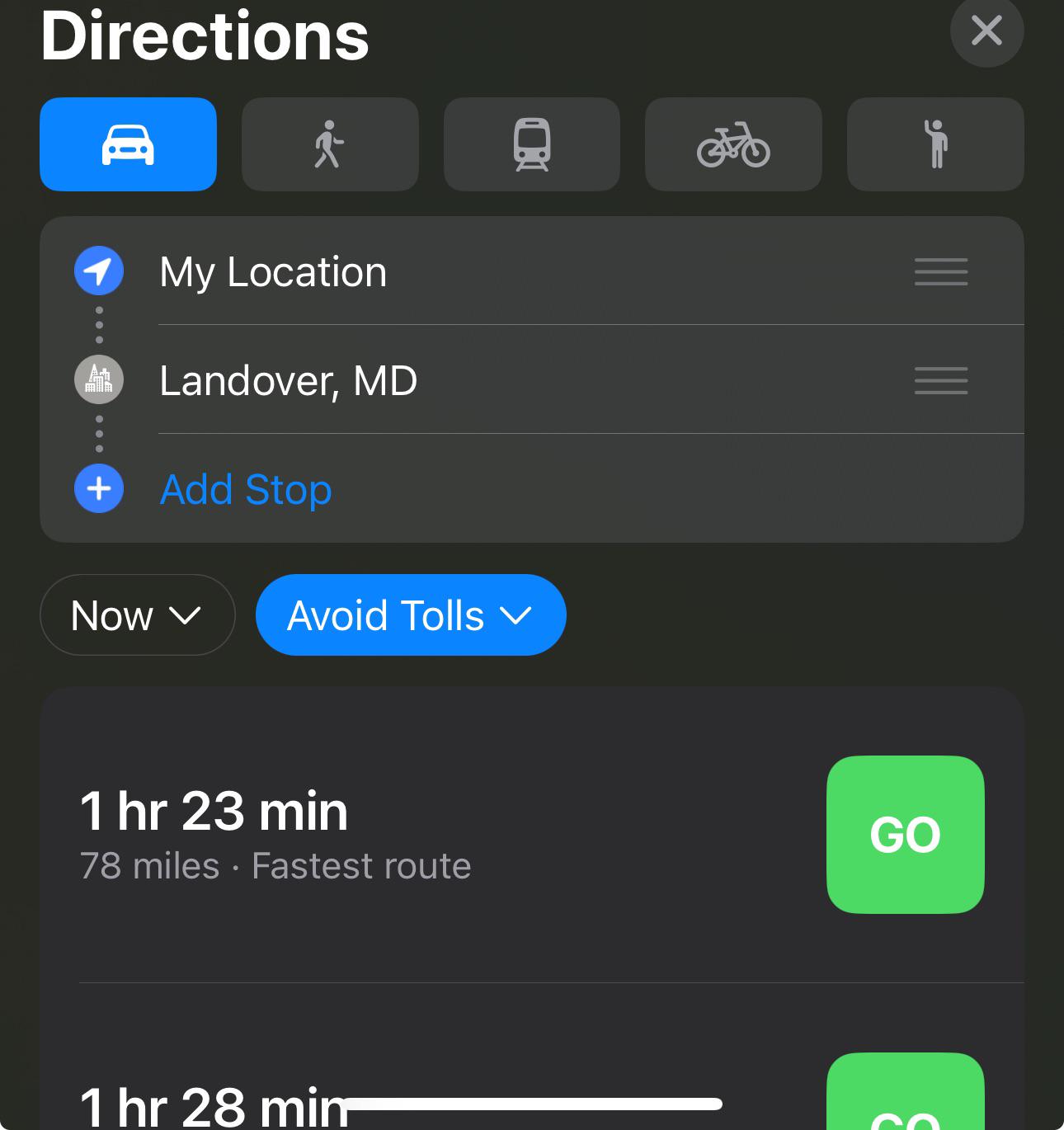Image resolution: width=1064 pixels, height=1130 pixels.
Task: Open the Now departure time dropdown
Action: click(x=137, y=615)
